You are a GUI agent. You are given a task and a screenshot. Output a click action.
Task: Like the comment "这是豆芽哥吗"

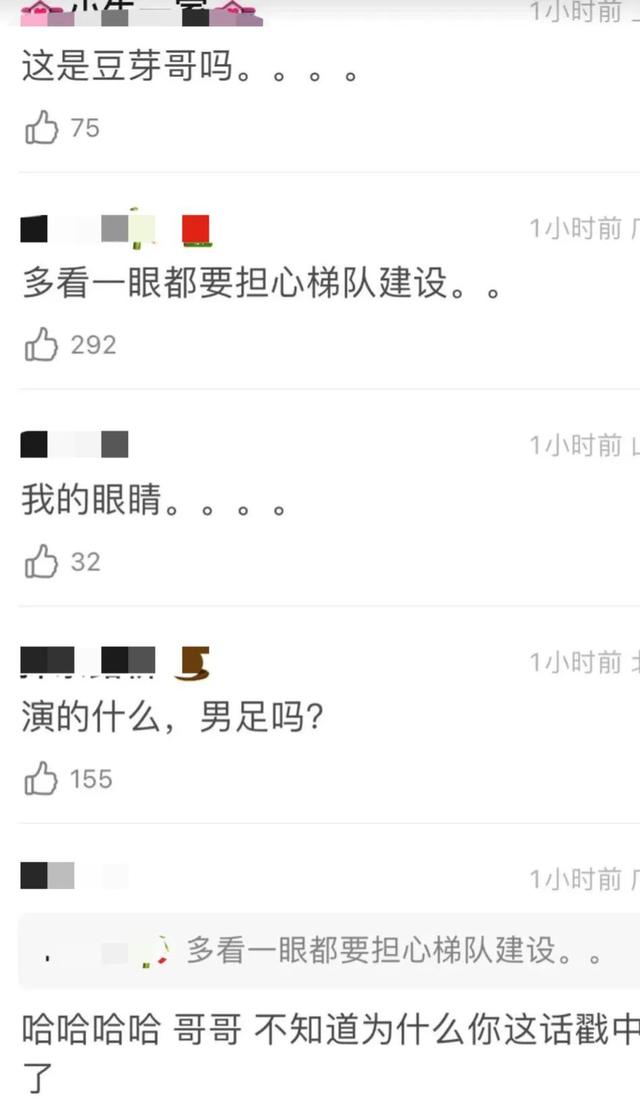(42, 128)
